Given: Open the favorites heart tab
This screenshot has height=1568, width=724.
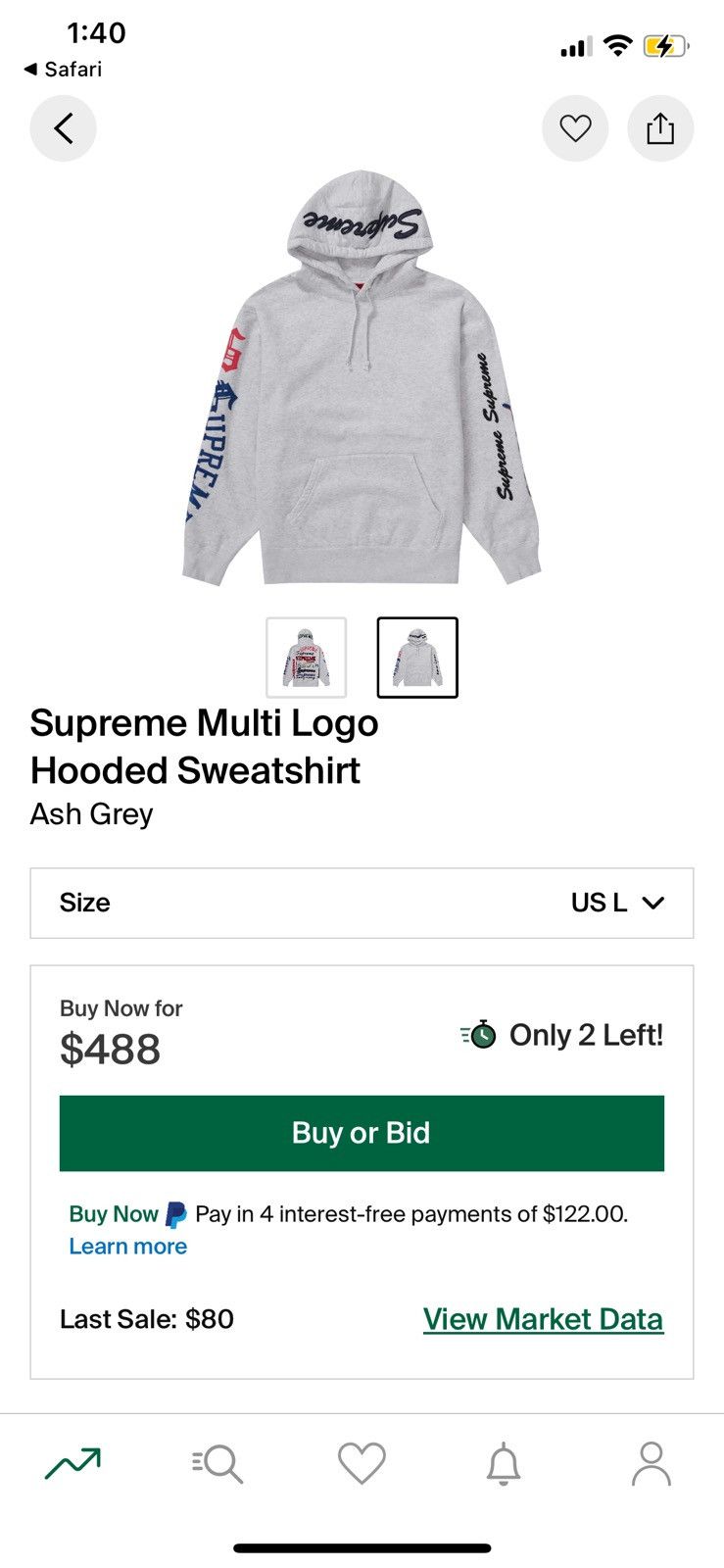Looking at the screenshot, I should click(x=362, y=1464).
